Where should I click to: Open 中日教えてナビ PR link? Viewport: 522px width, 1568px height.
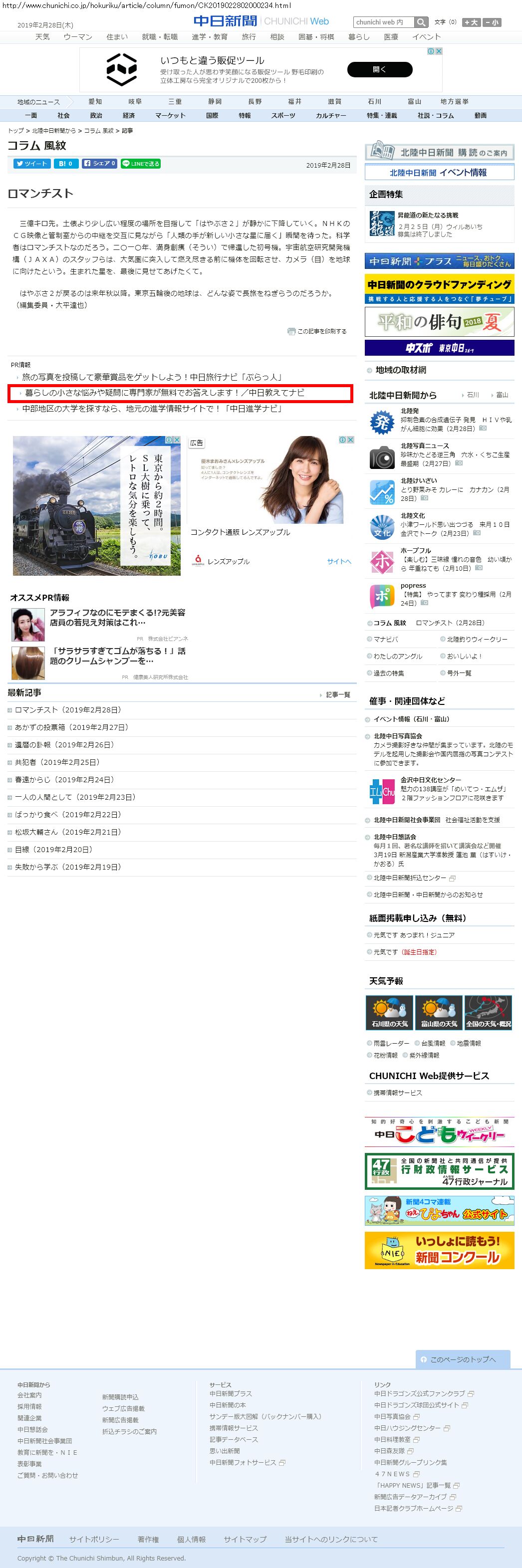click(x=165, y=393)
